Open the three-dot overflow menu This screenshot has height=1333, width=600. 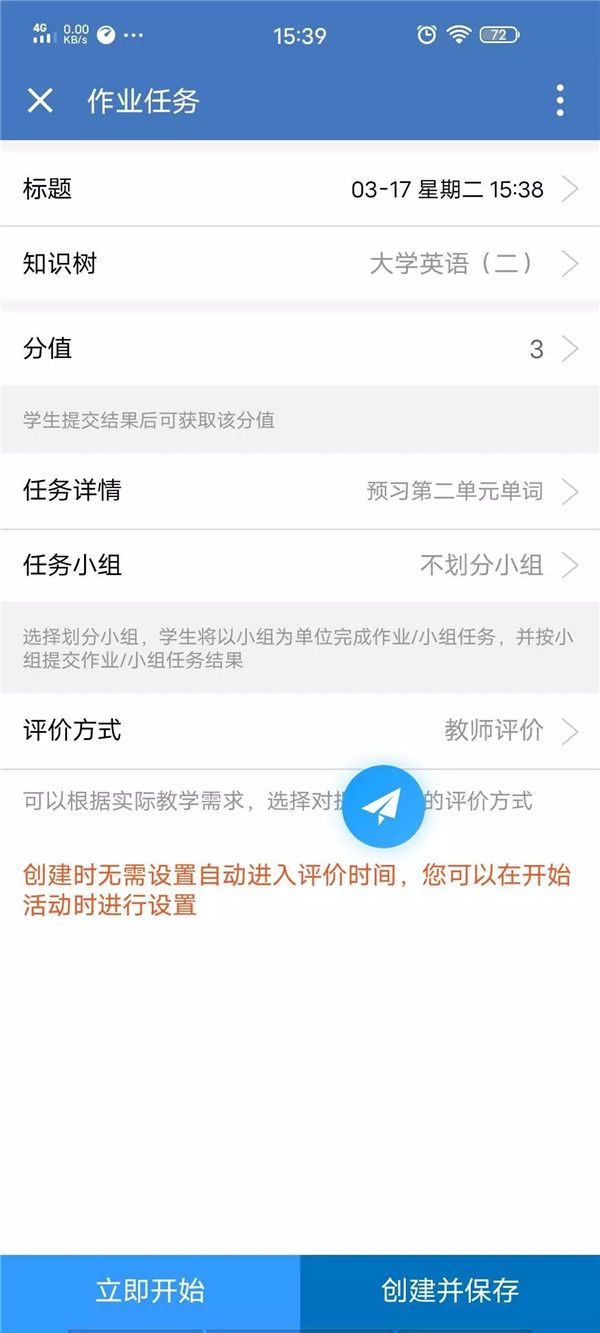[560, 100]
